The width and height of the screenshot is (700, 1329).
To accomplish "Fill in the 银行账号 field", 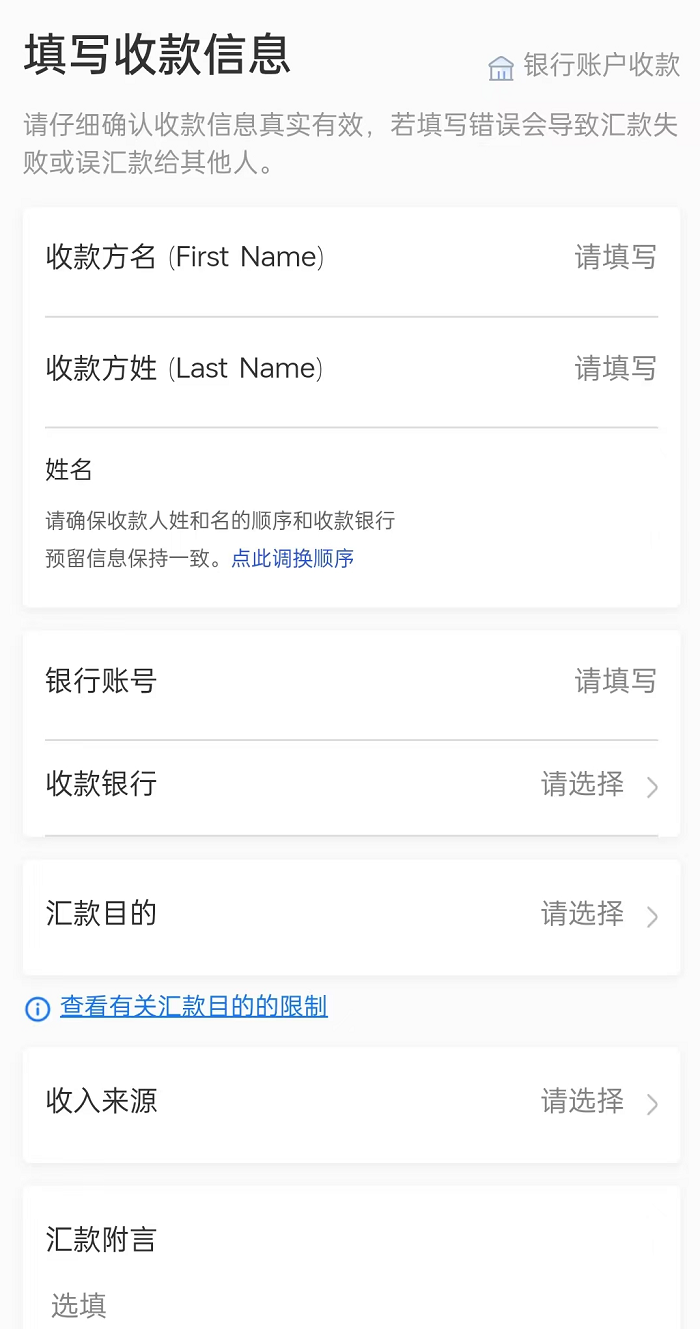I will coord(351,682).
